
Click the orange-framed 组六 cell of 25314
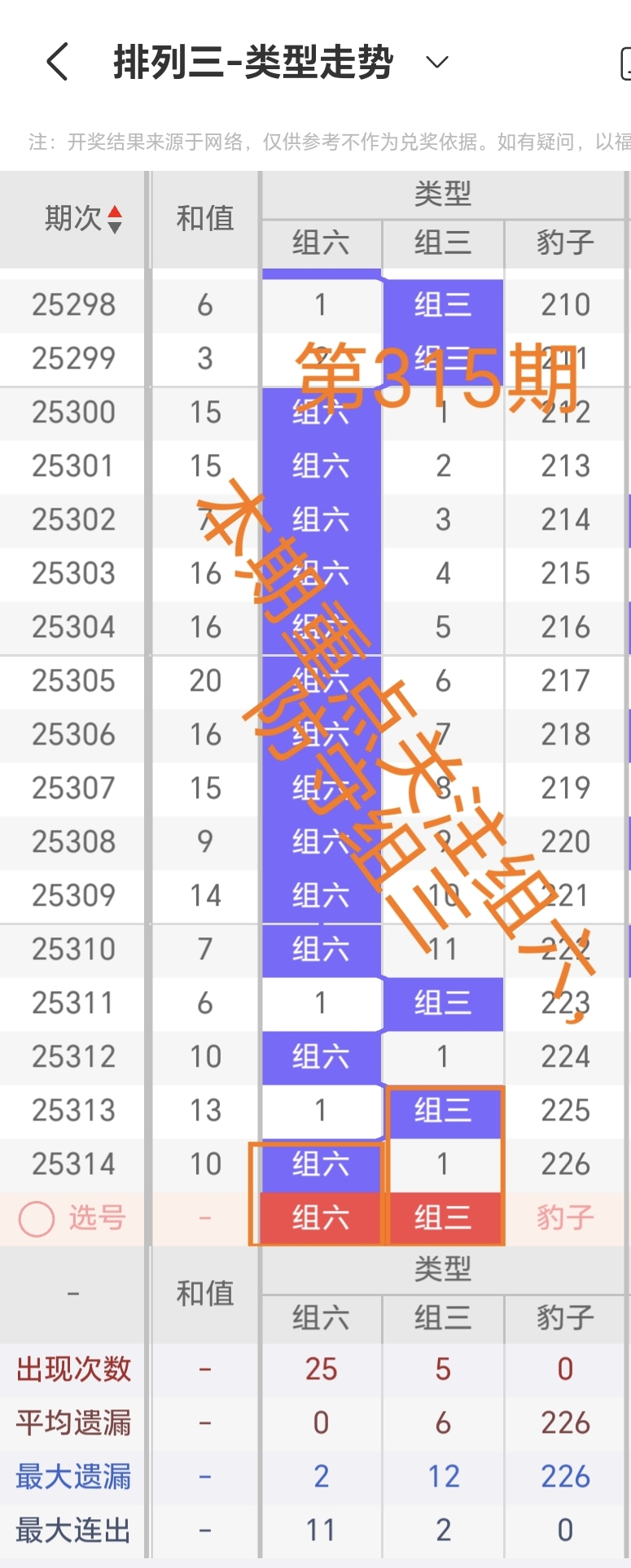320,1164
